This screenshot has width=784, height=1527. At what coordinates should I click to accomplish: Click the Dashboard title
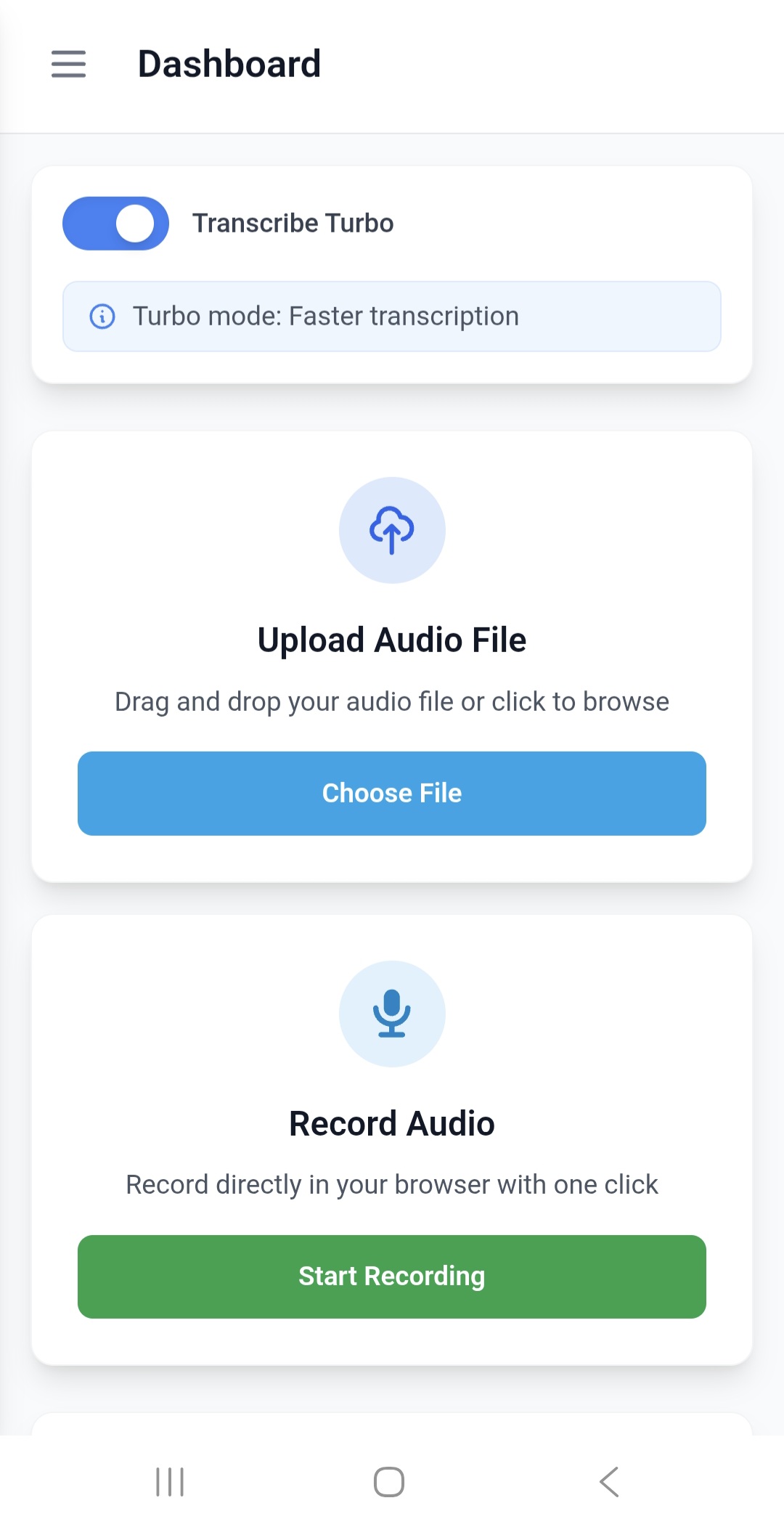[x=229, y=64]
